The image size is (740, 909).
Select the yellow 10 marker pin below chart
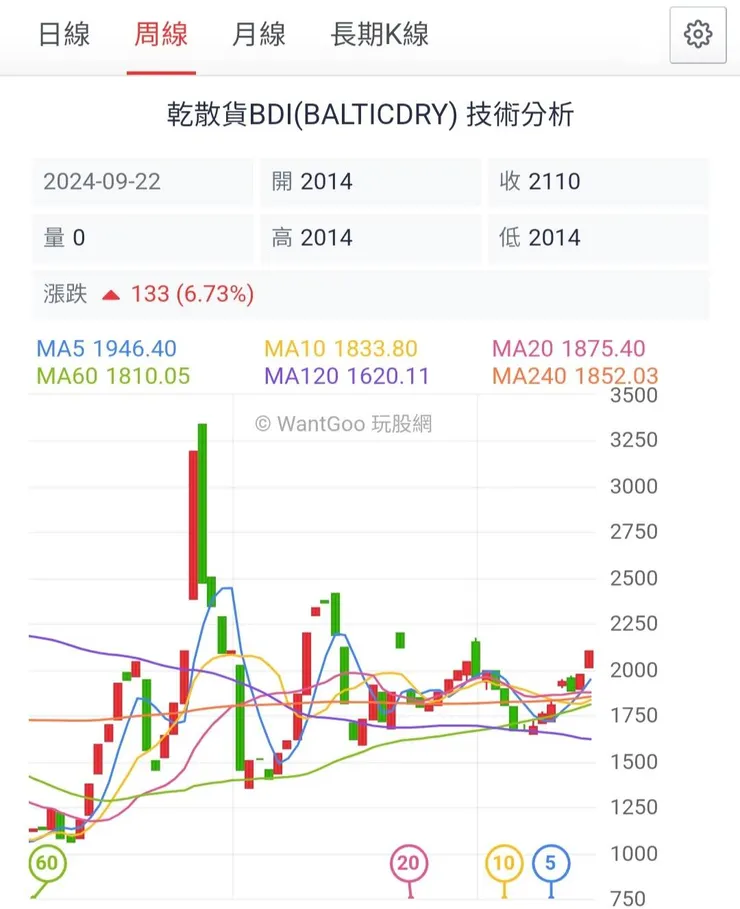tap(503, 863)
